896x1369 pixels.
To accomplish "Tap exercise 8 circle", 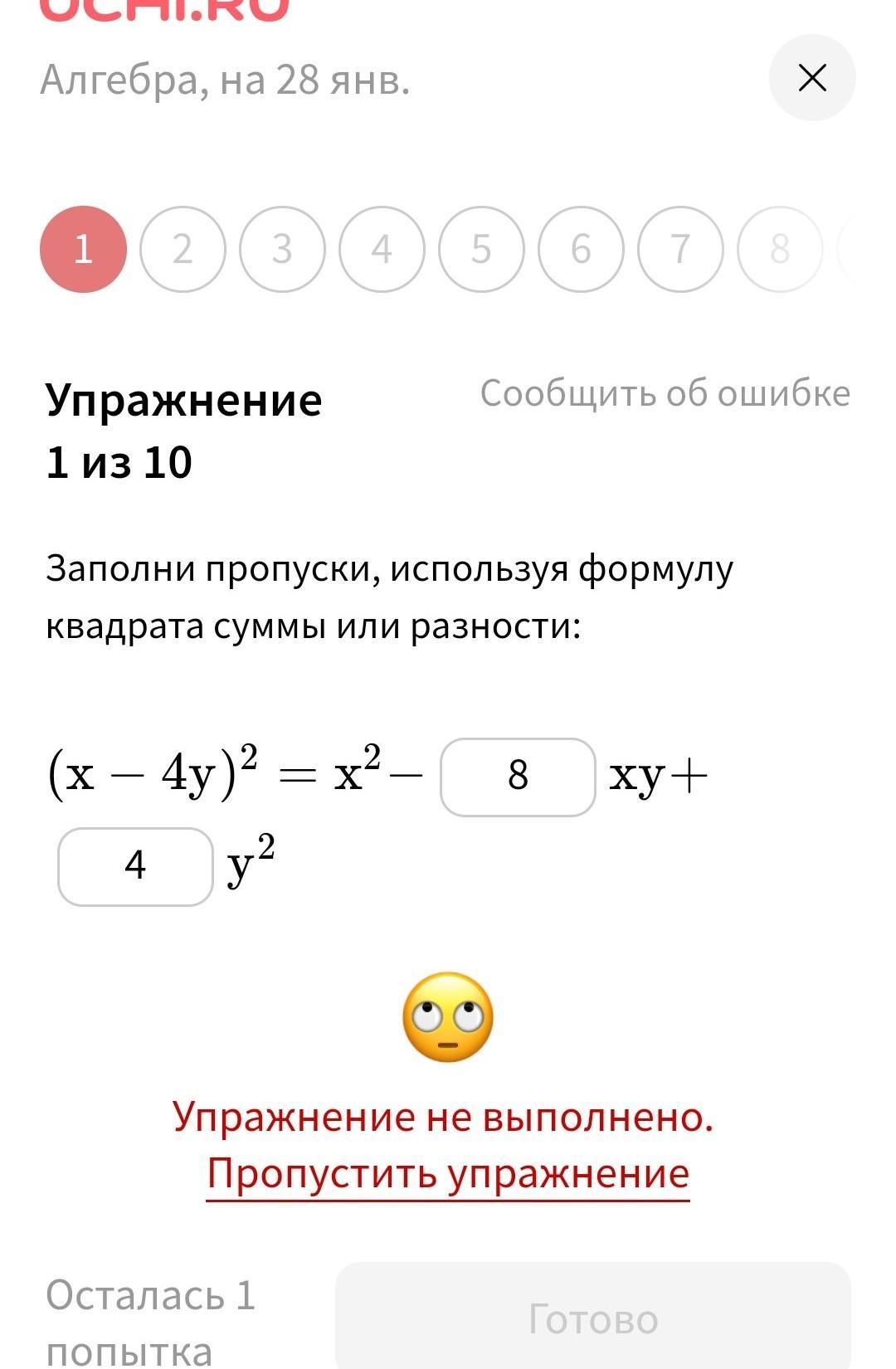I will pos(779,249).
